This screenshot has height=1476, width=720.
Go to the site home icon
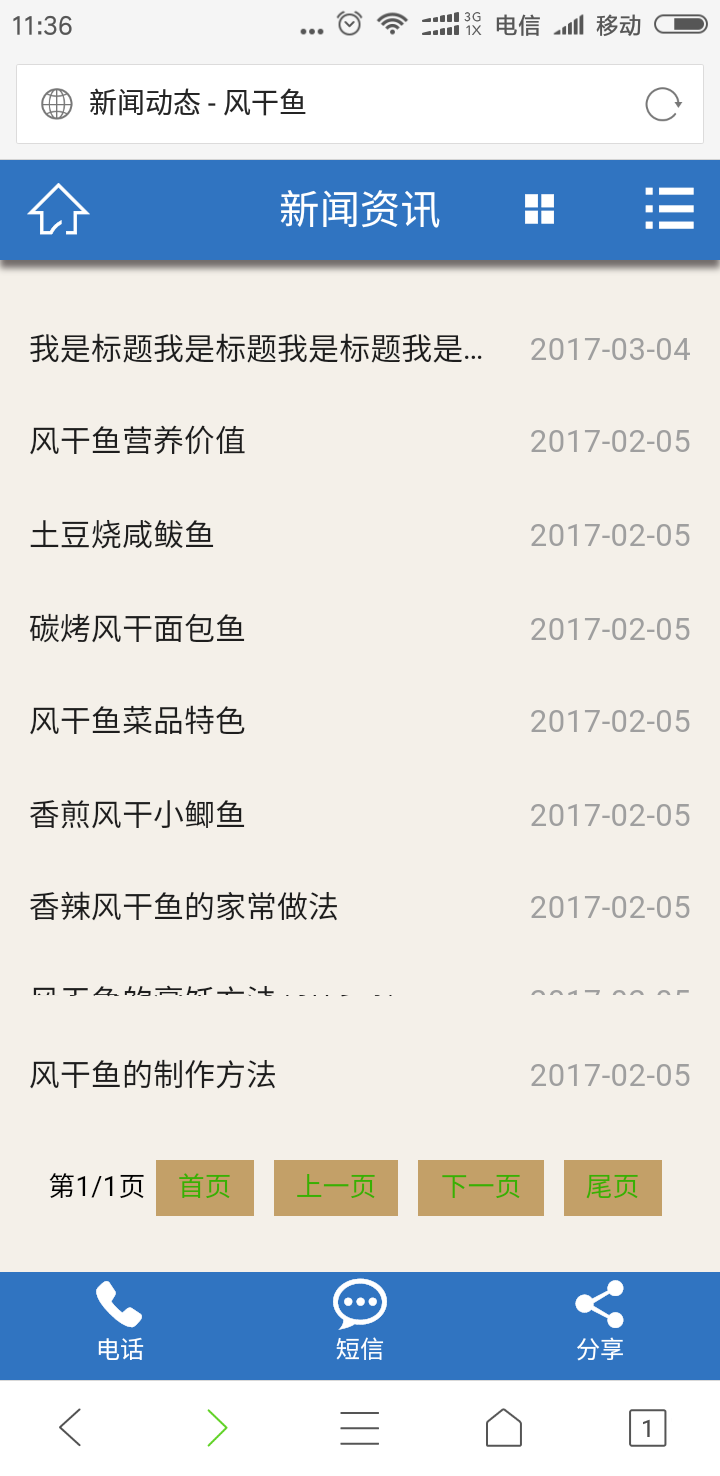(58, 210)
